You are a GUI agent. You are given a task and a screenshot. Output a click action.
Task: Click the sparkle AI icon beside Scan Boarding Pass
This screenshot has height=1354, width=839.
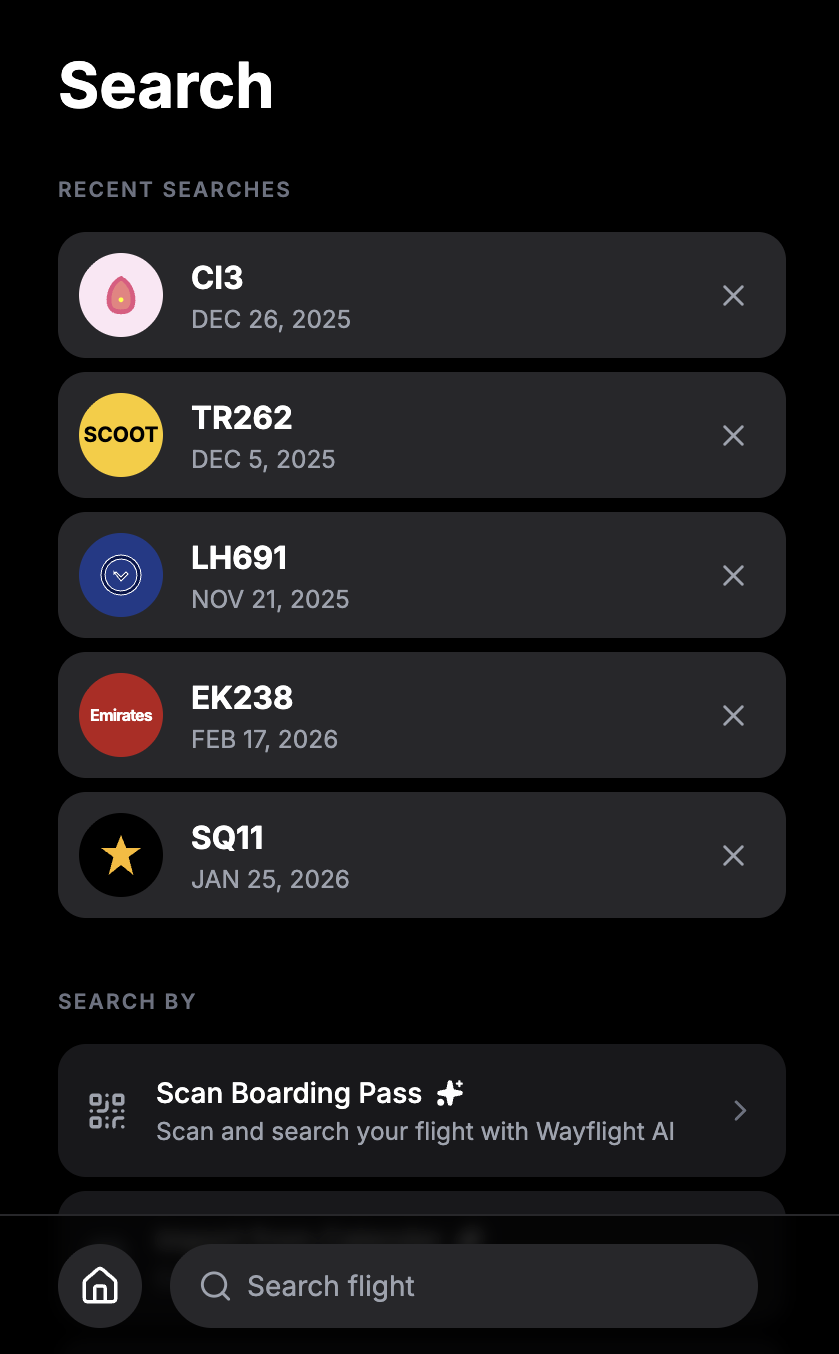tap(450, 1092)
